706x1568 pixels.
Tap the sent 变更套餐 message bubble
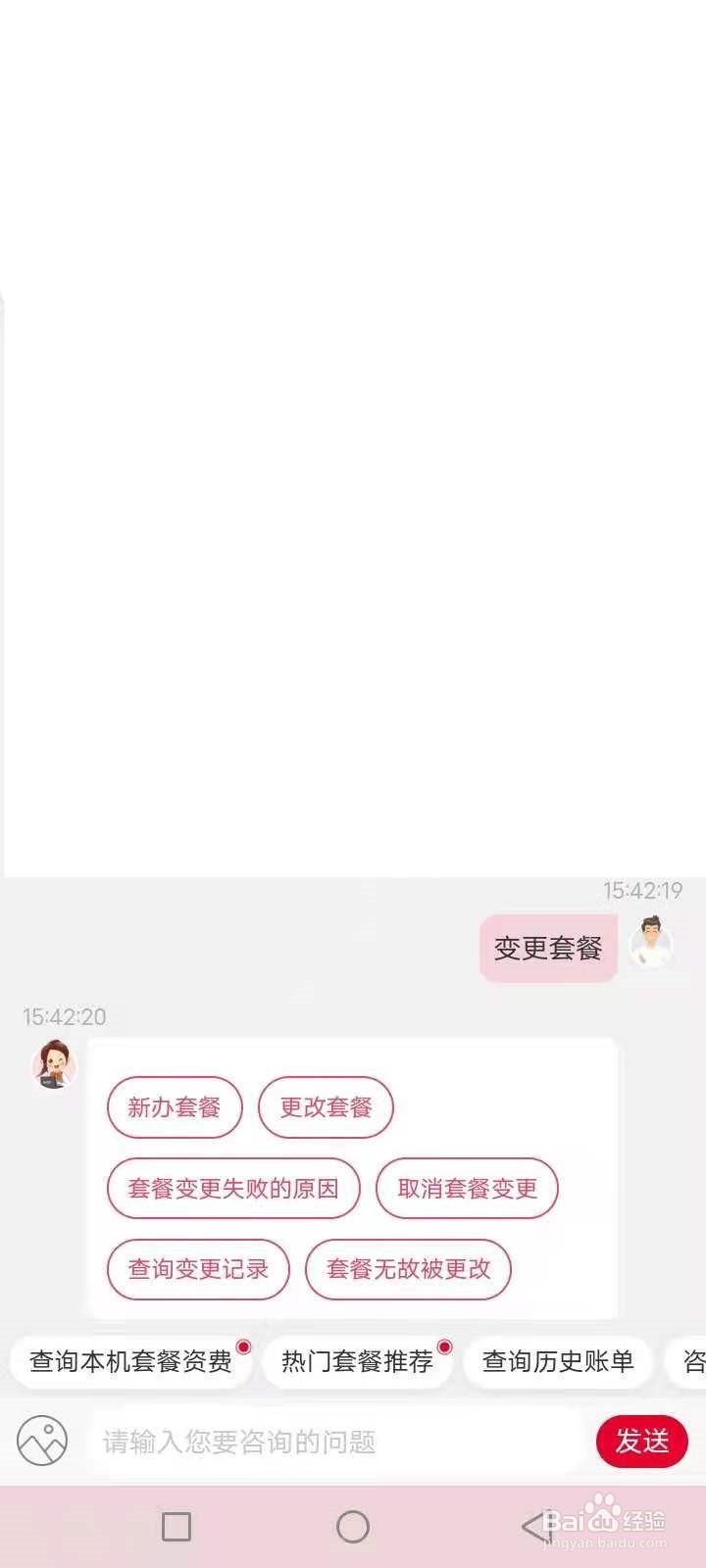pyautogui.click(x=547, y=948)
